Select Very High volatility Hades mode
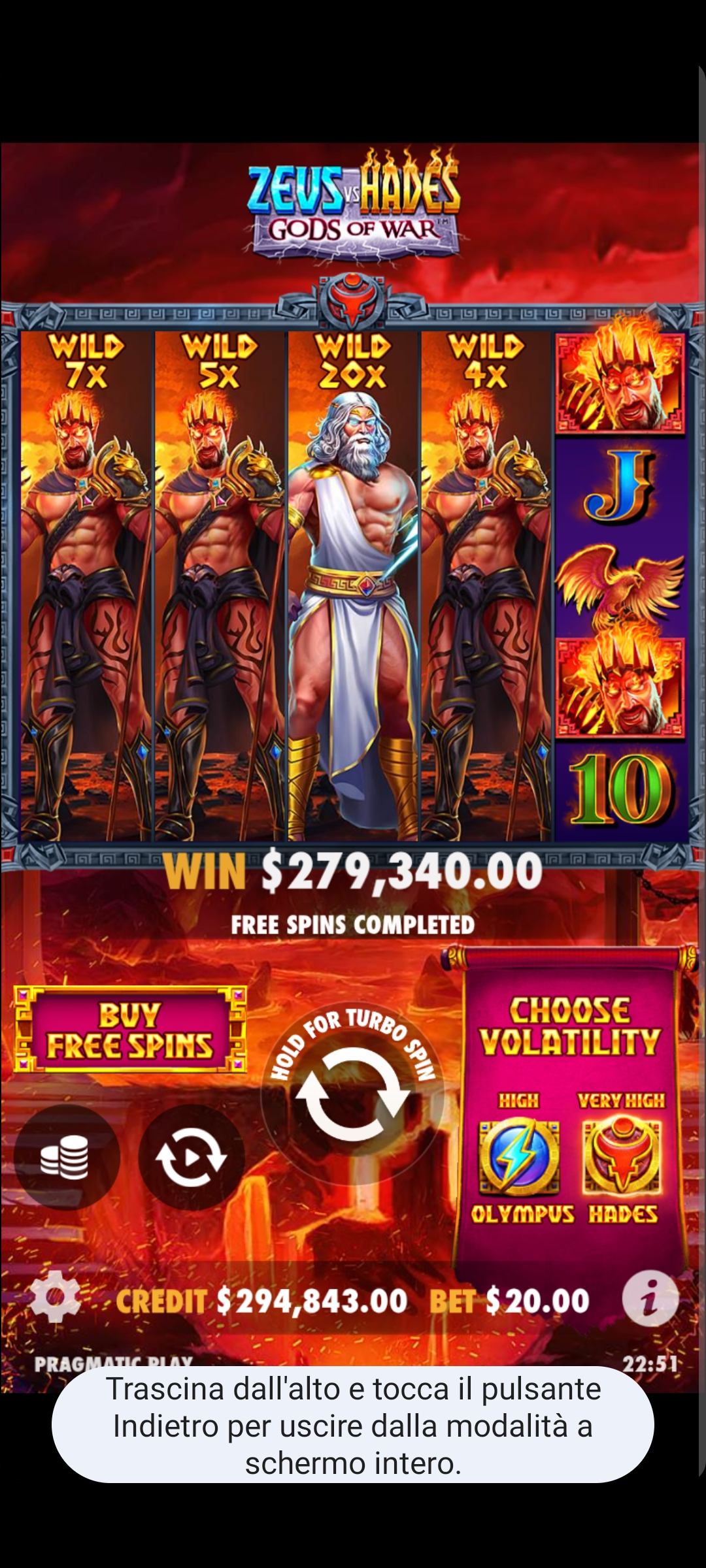706x1568 pixels. [x=622, y=1157]
